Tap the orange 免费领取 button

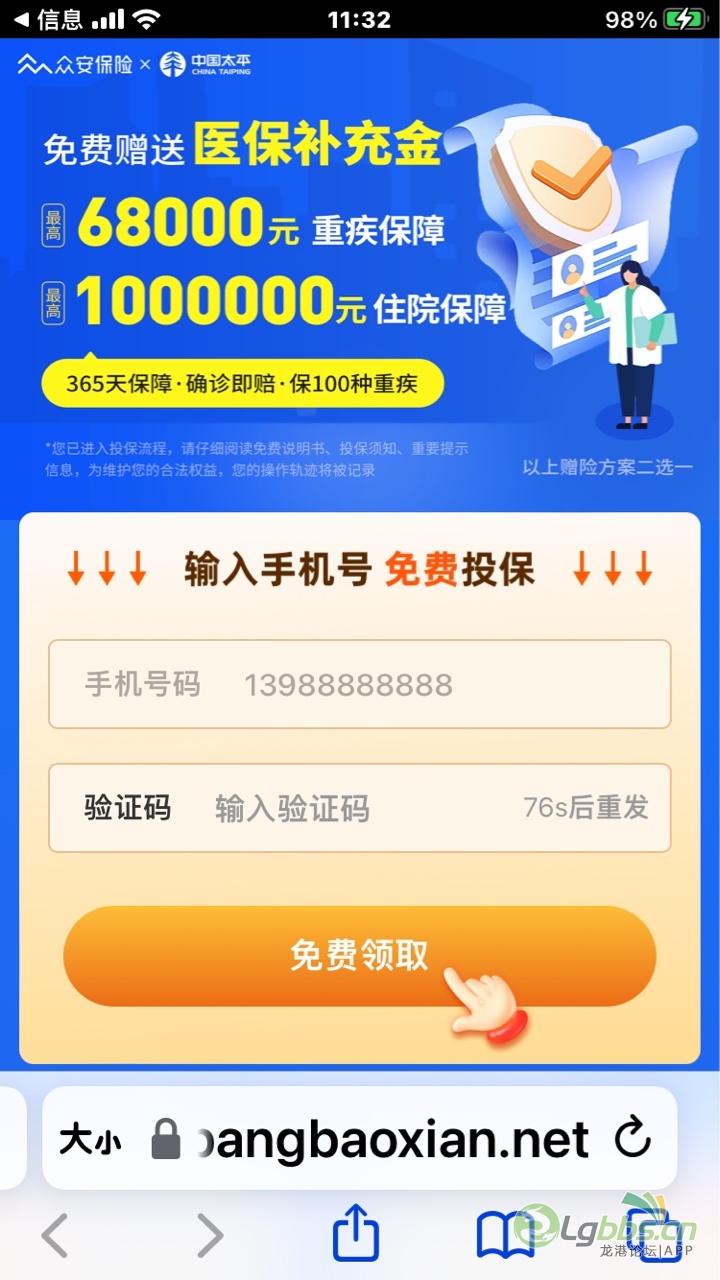(x=359, y=956)
